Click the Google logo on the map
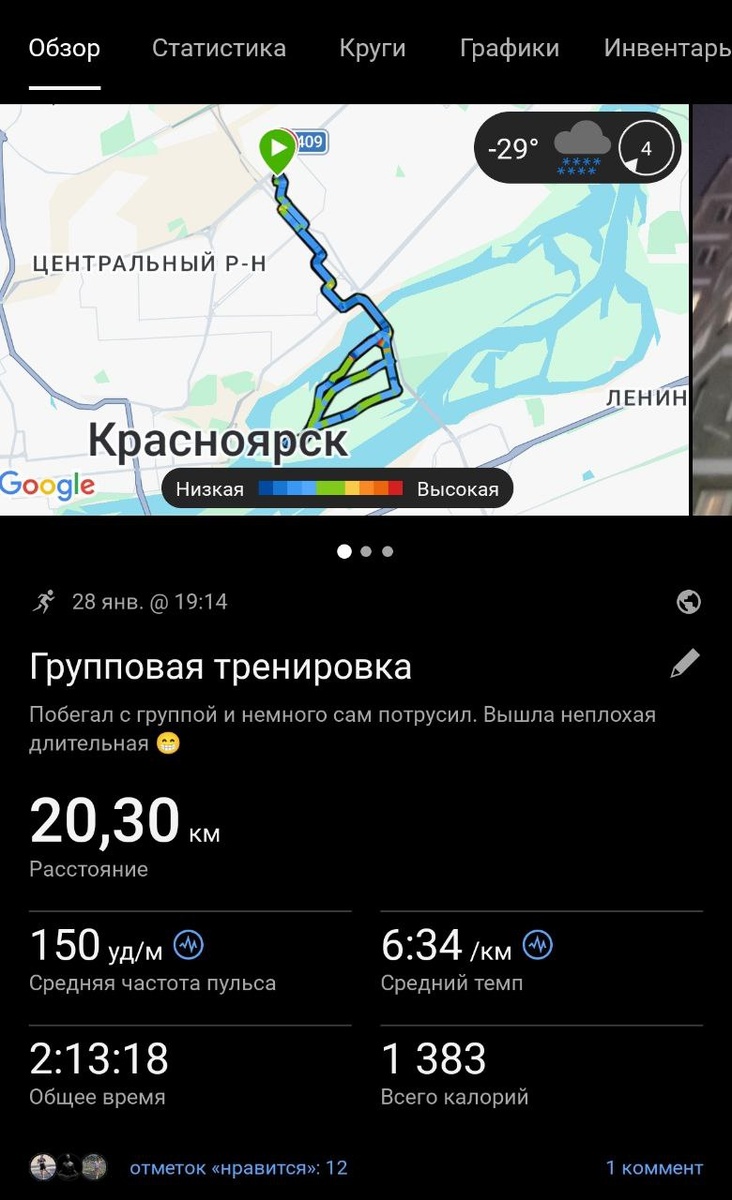 tap(47, 487)
